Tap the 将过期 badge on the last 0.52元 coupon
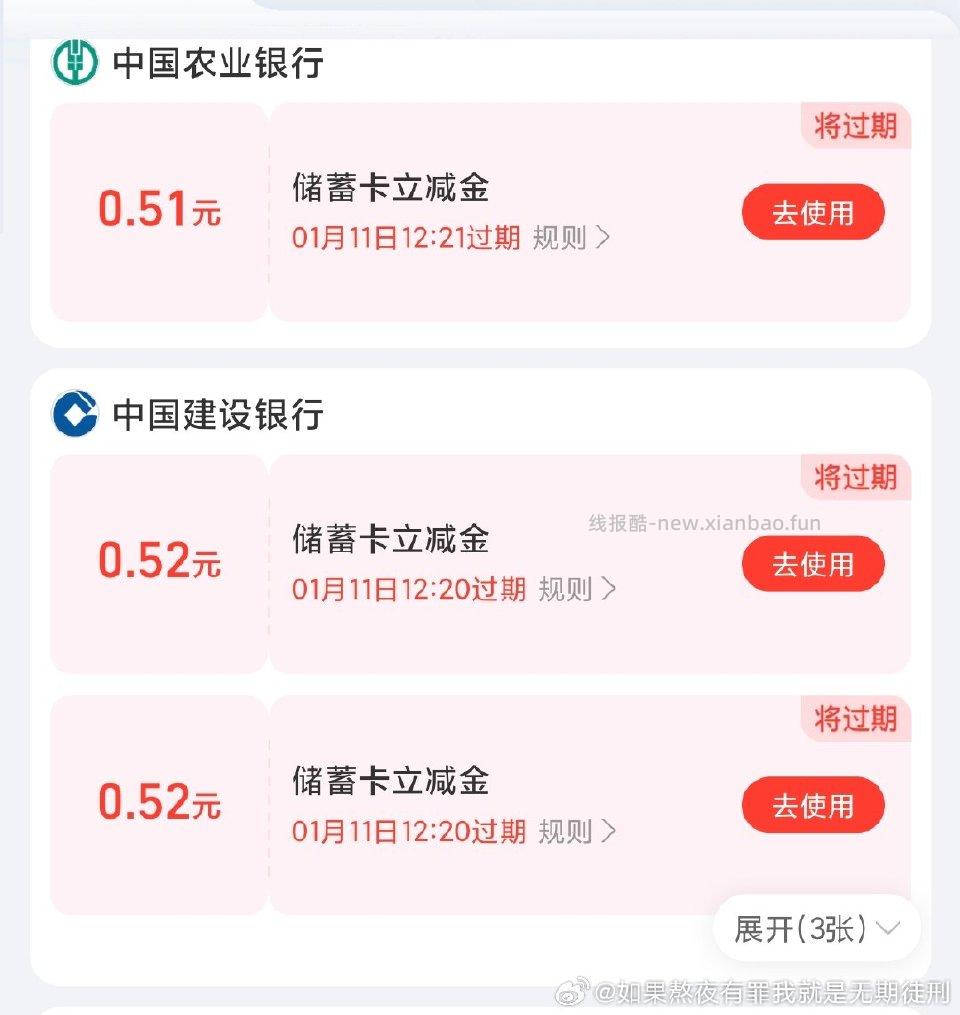Screen dimensions: 960x1015 click(x=855, y=719)
